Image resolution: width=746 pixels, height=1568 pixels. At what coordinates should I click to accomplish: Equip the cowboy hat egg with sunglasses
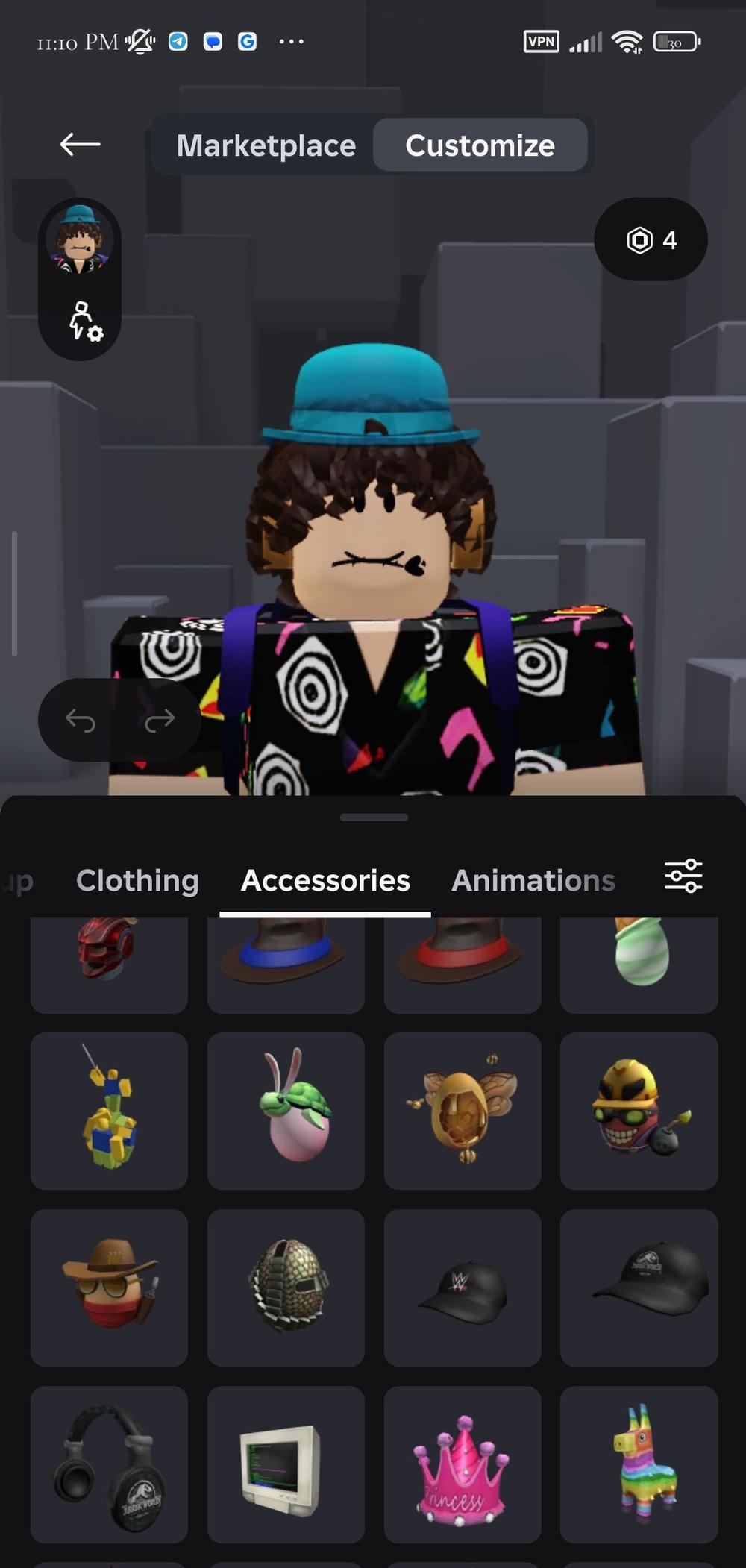(109, 1288)
